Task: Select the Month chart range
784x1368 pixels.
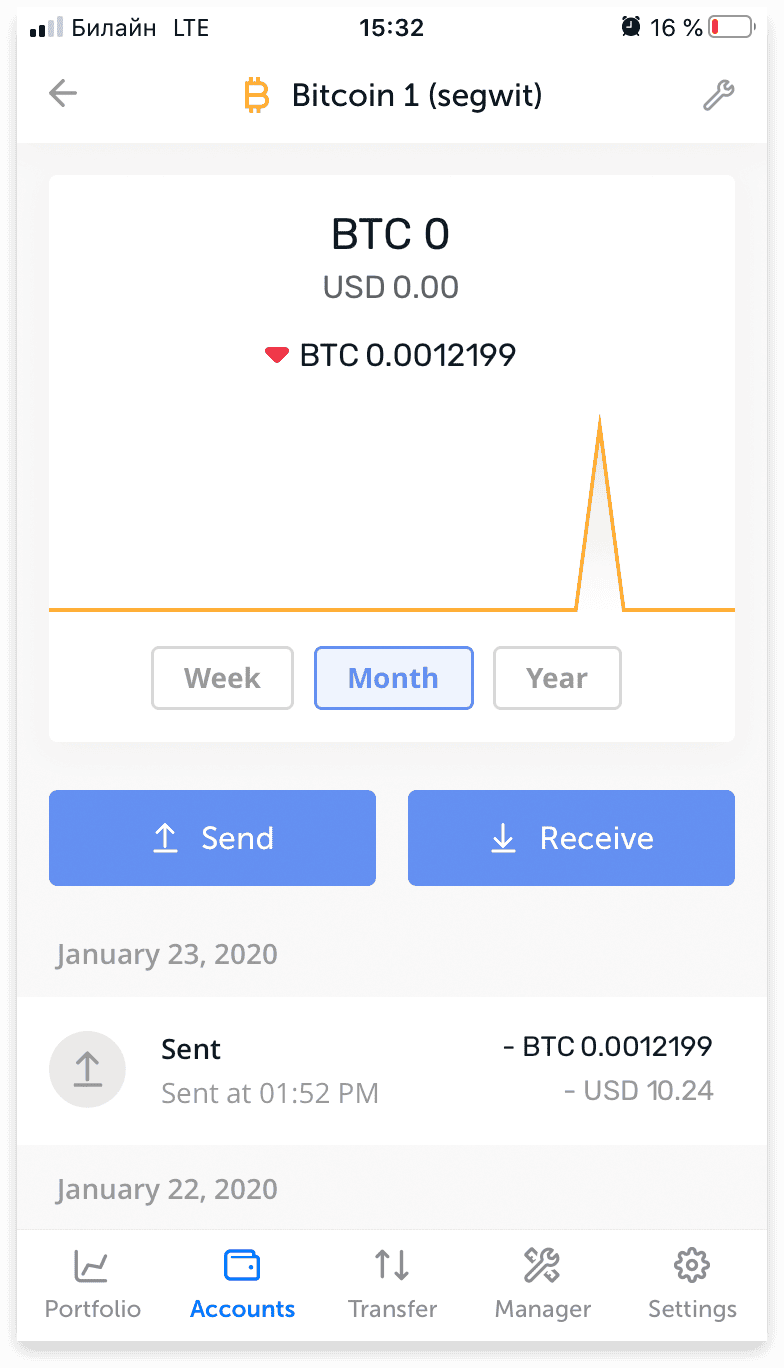Action: [393, 678]
